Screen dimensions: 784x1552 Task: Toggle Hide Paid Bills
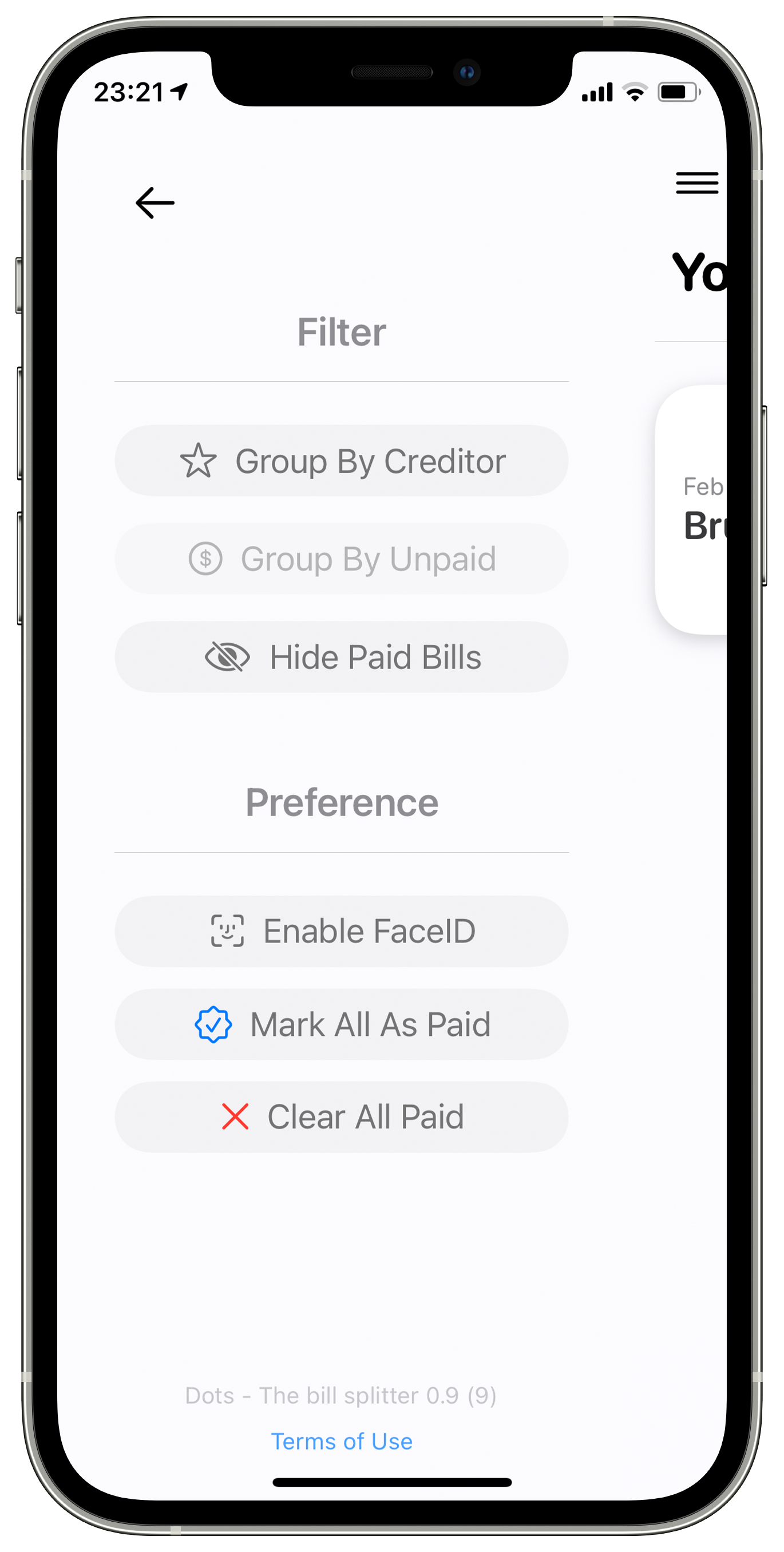(341, 657)
